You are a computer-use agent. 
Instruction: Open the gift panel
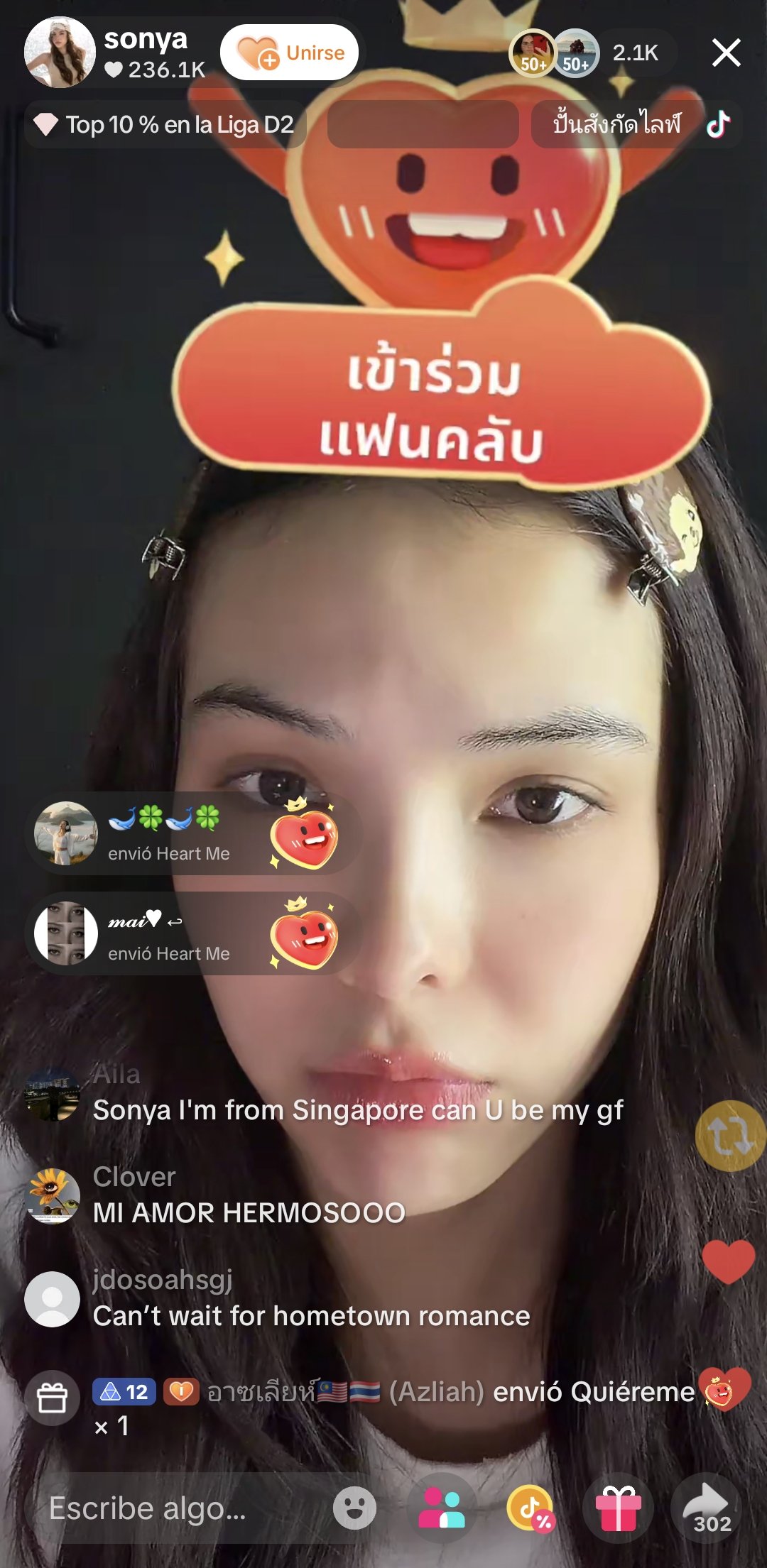pyautogui.click(x=618, y=1508)
